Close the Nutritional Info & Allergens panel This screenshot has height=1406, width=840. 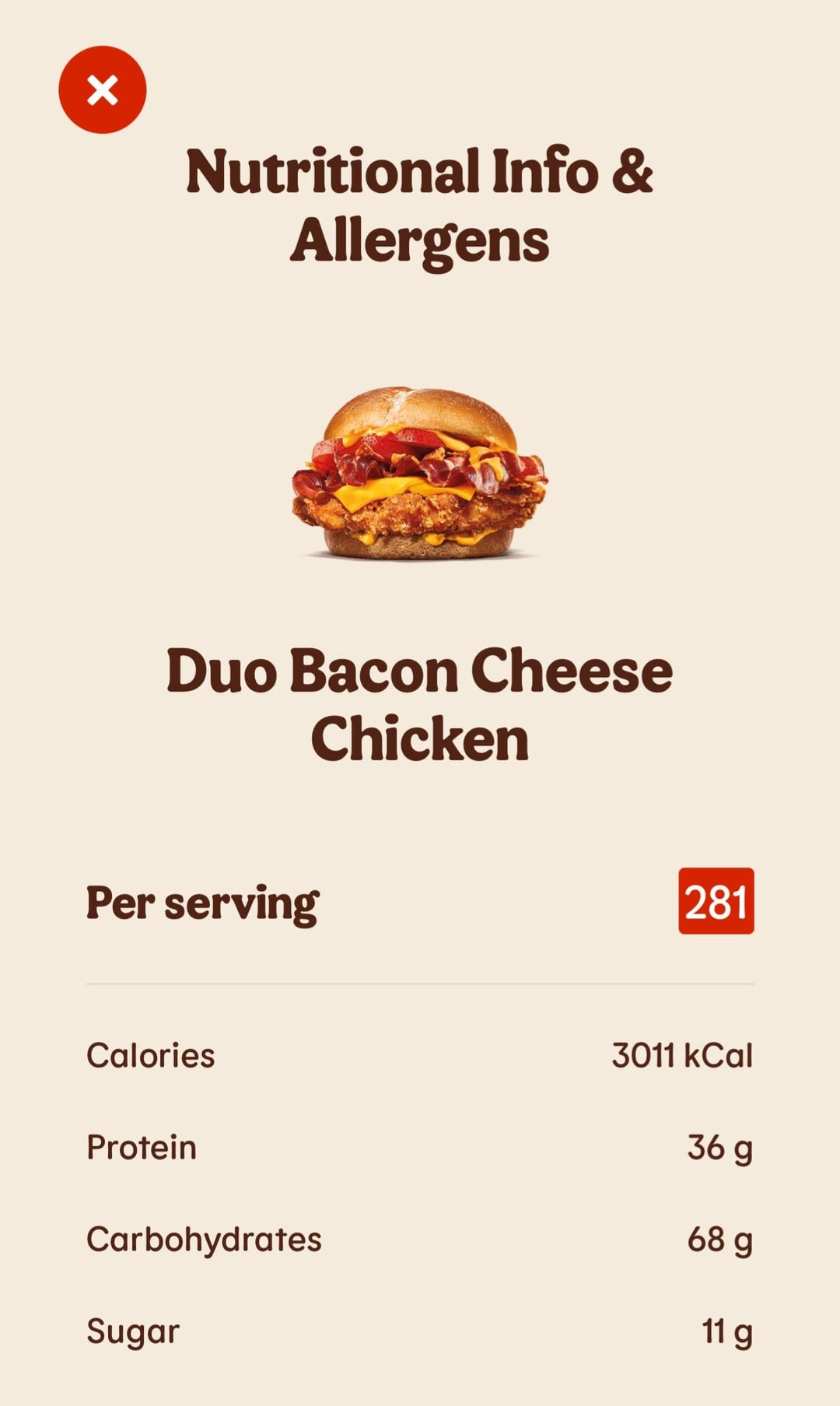tap(103, 89)
